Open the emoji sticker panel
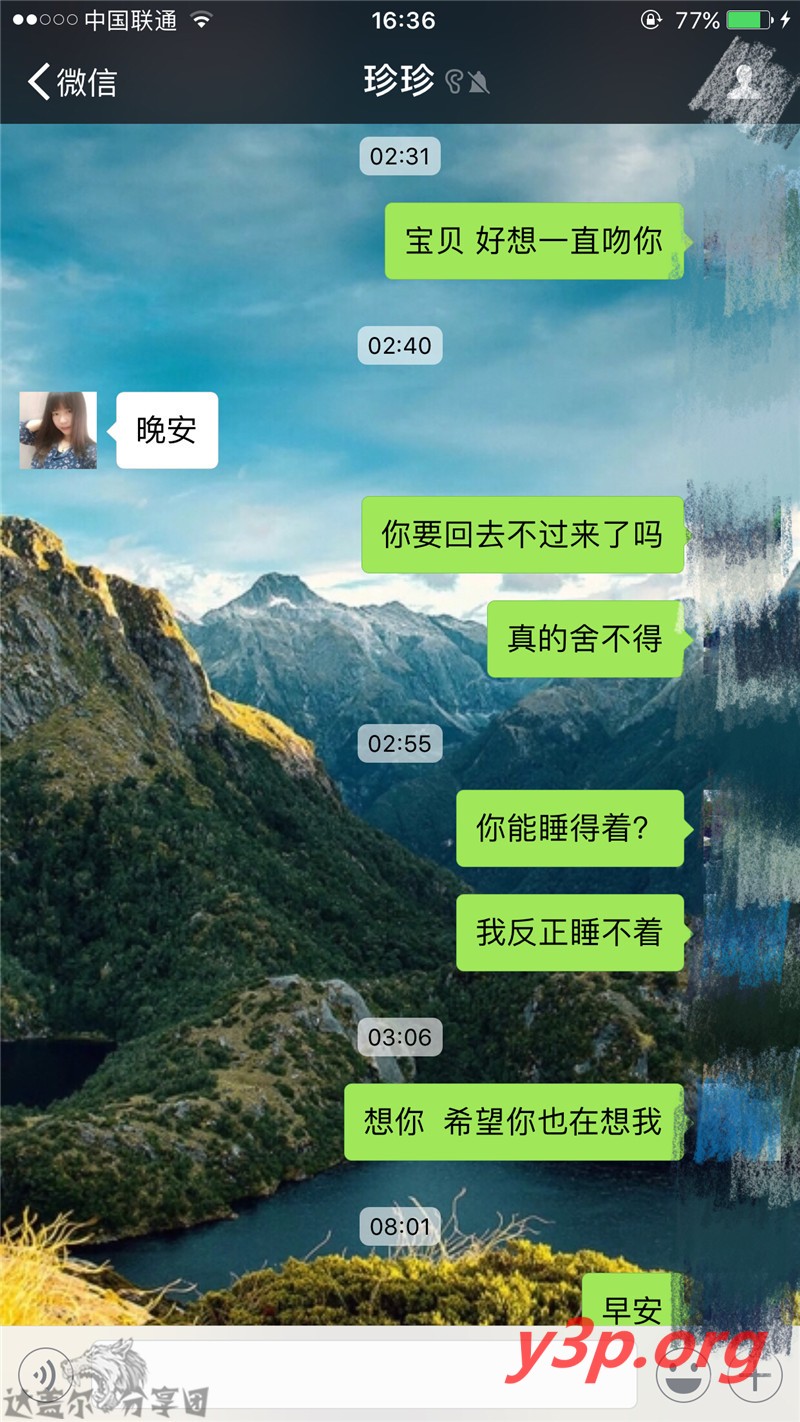 pos(683,1376)
